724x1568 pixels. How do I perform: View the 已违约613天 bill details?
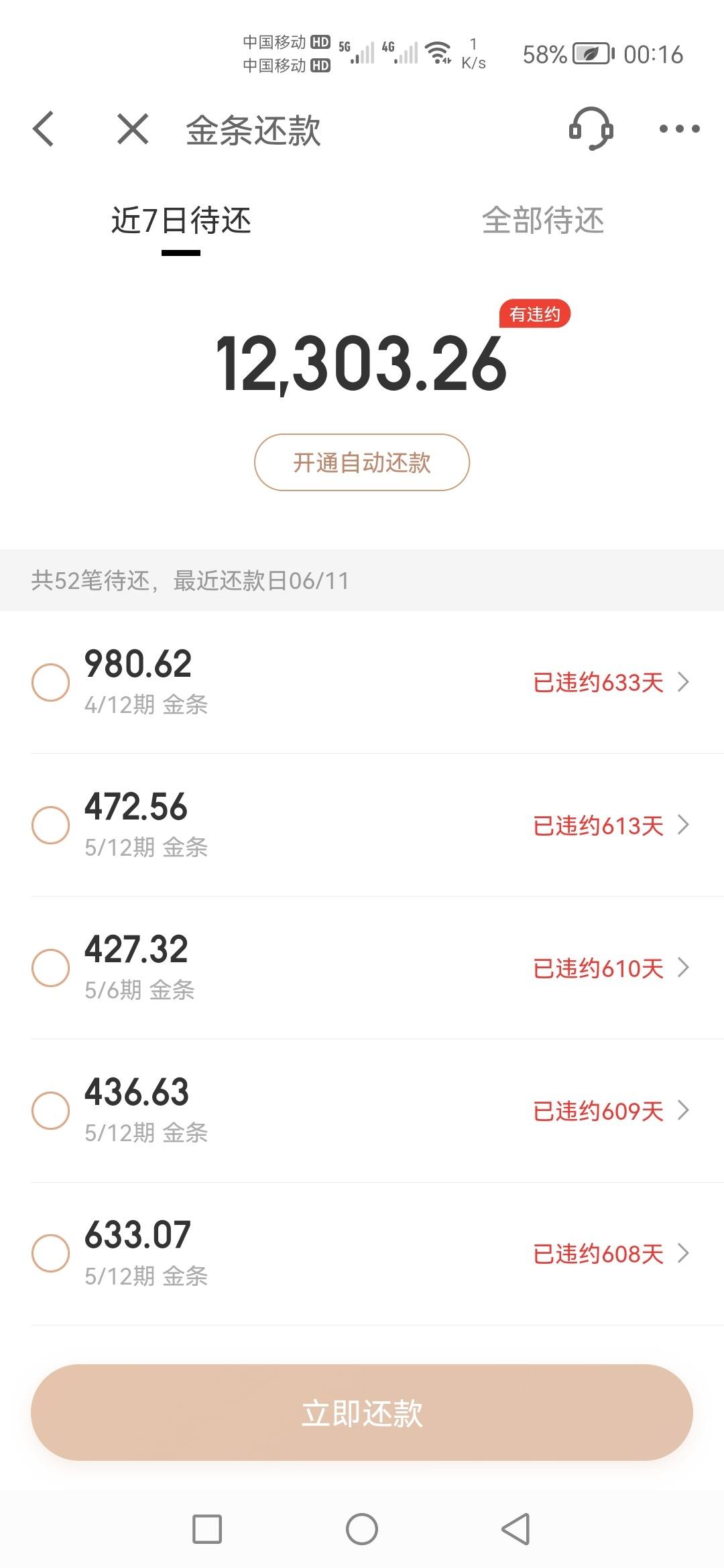(x=611, y=825)
